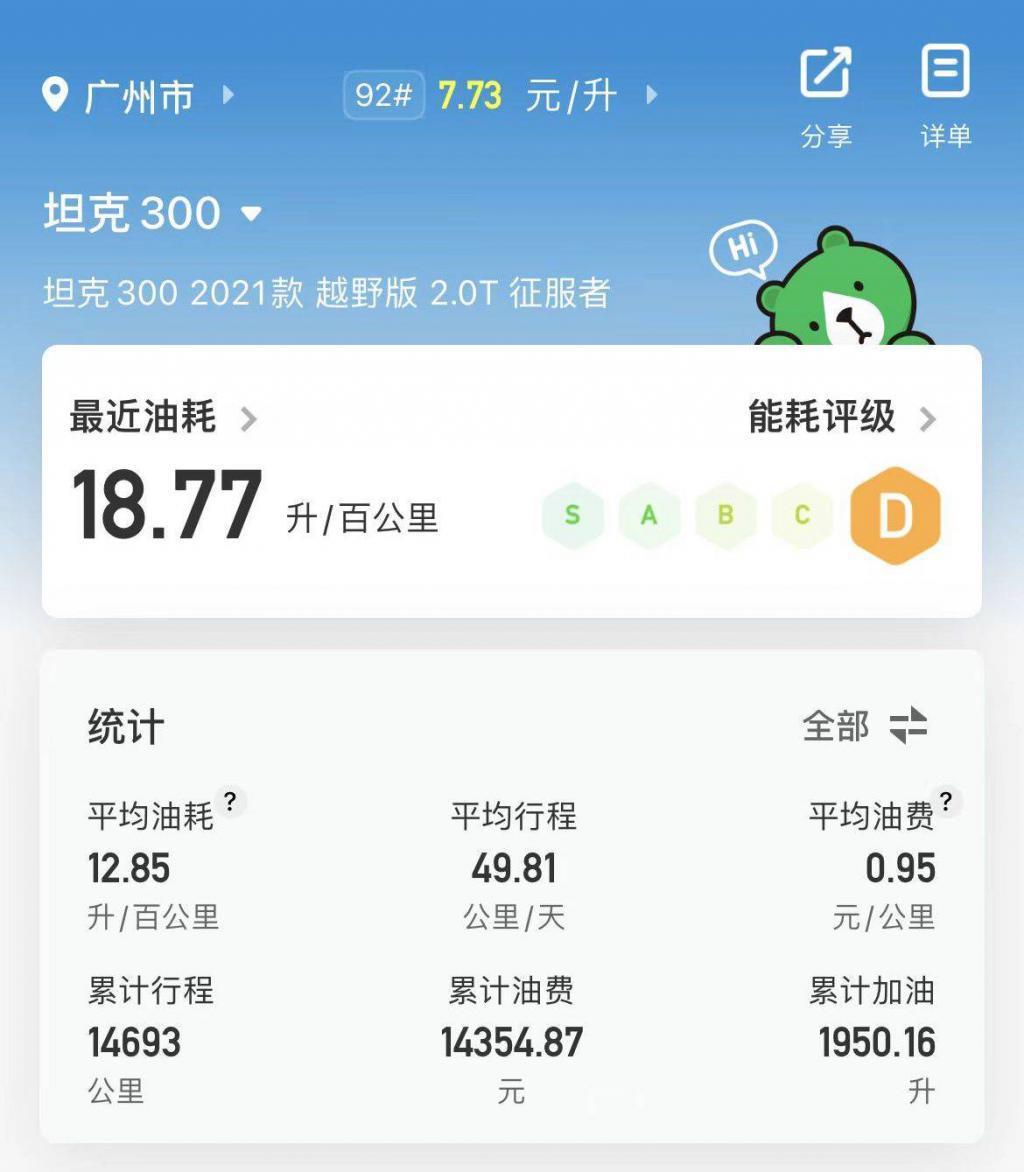This screenshot has width=1024, height=1172.
Task: Select the A energy rating badge
Action: click(x=648, y=516)
